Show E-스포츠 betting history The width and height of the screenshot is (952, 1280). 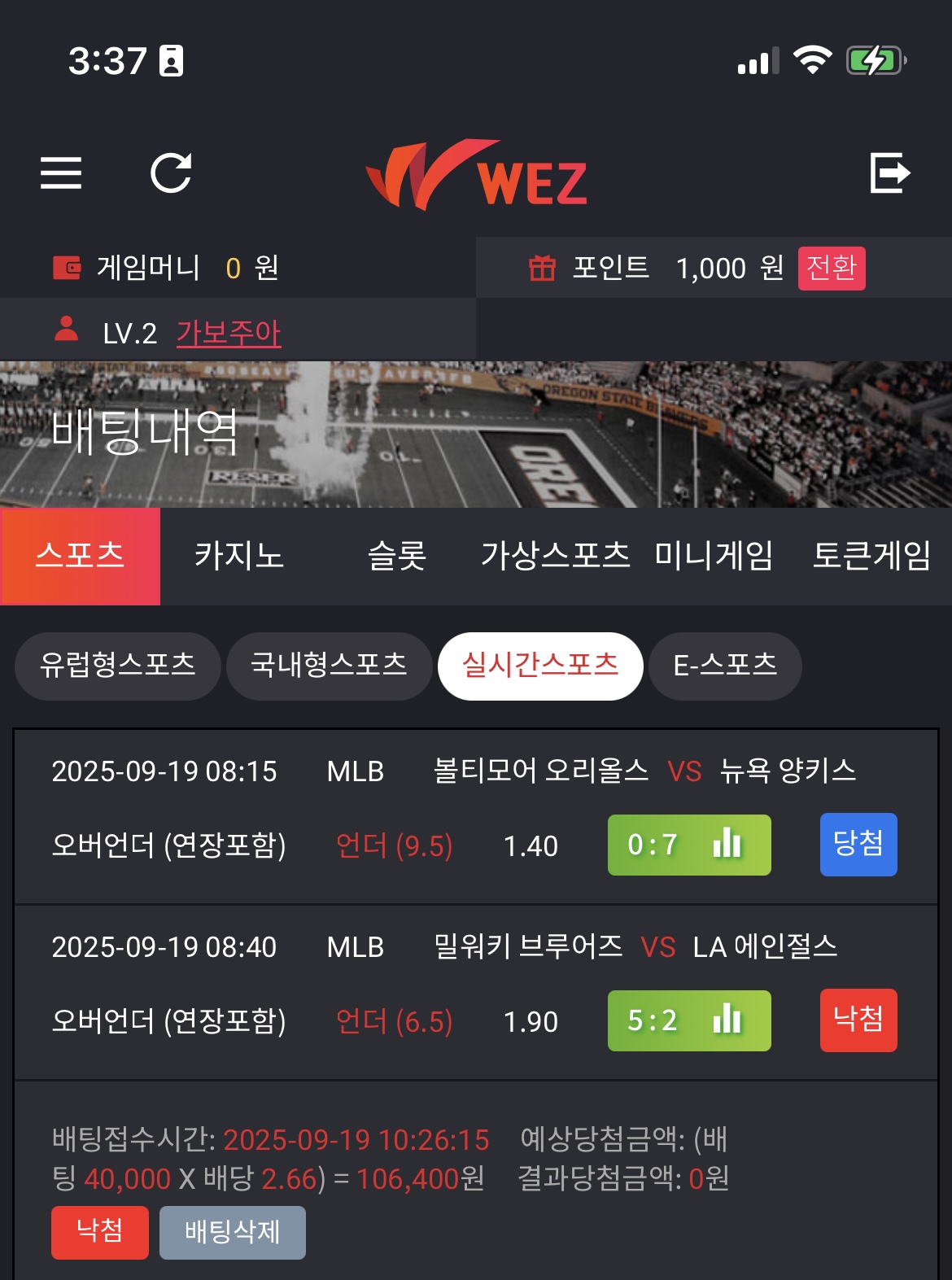click(725, 666)
